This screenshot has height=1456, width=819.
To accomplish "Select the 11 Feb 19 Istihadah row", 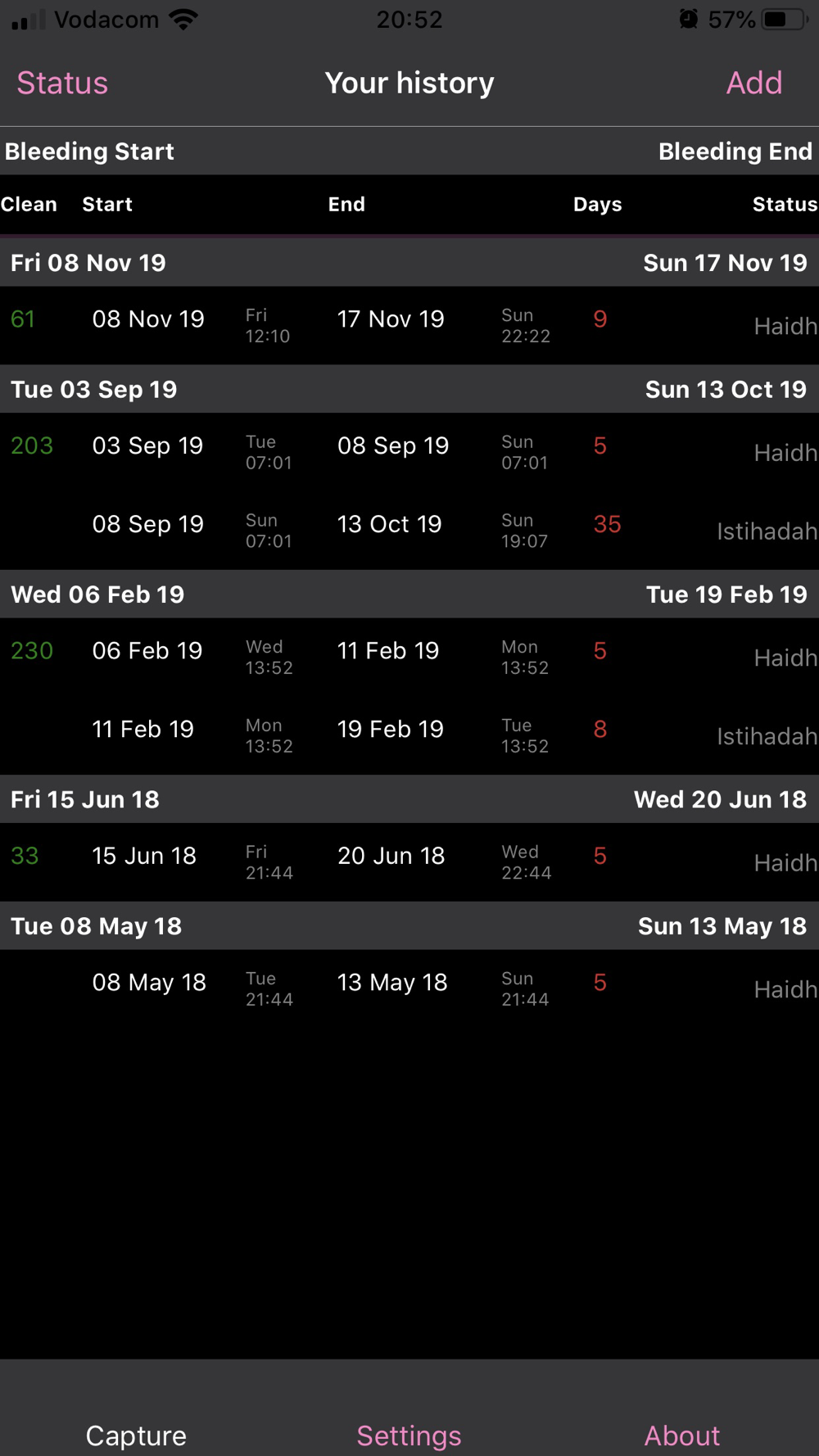I will coord(409,735).
